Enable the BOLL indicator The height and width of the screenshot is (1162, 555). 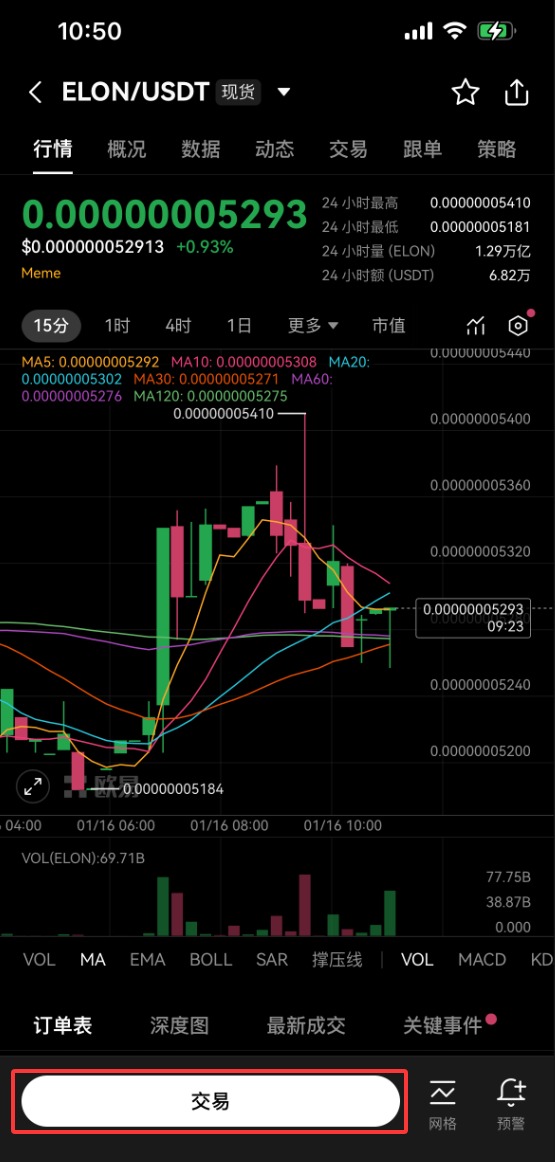210,960
